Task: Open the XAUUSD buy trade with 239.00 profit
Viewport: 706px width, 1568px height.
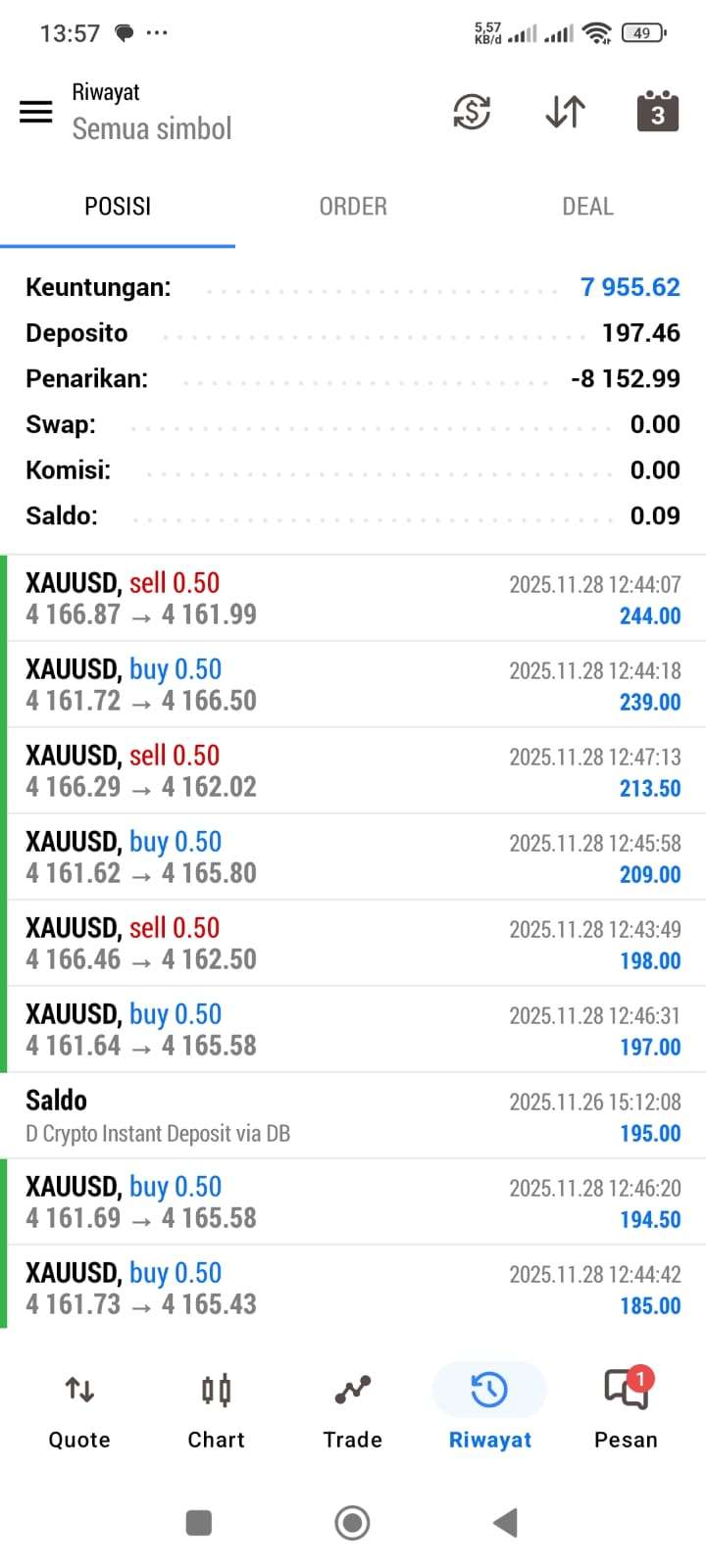Action: [353, 685]
